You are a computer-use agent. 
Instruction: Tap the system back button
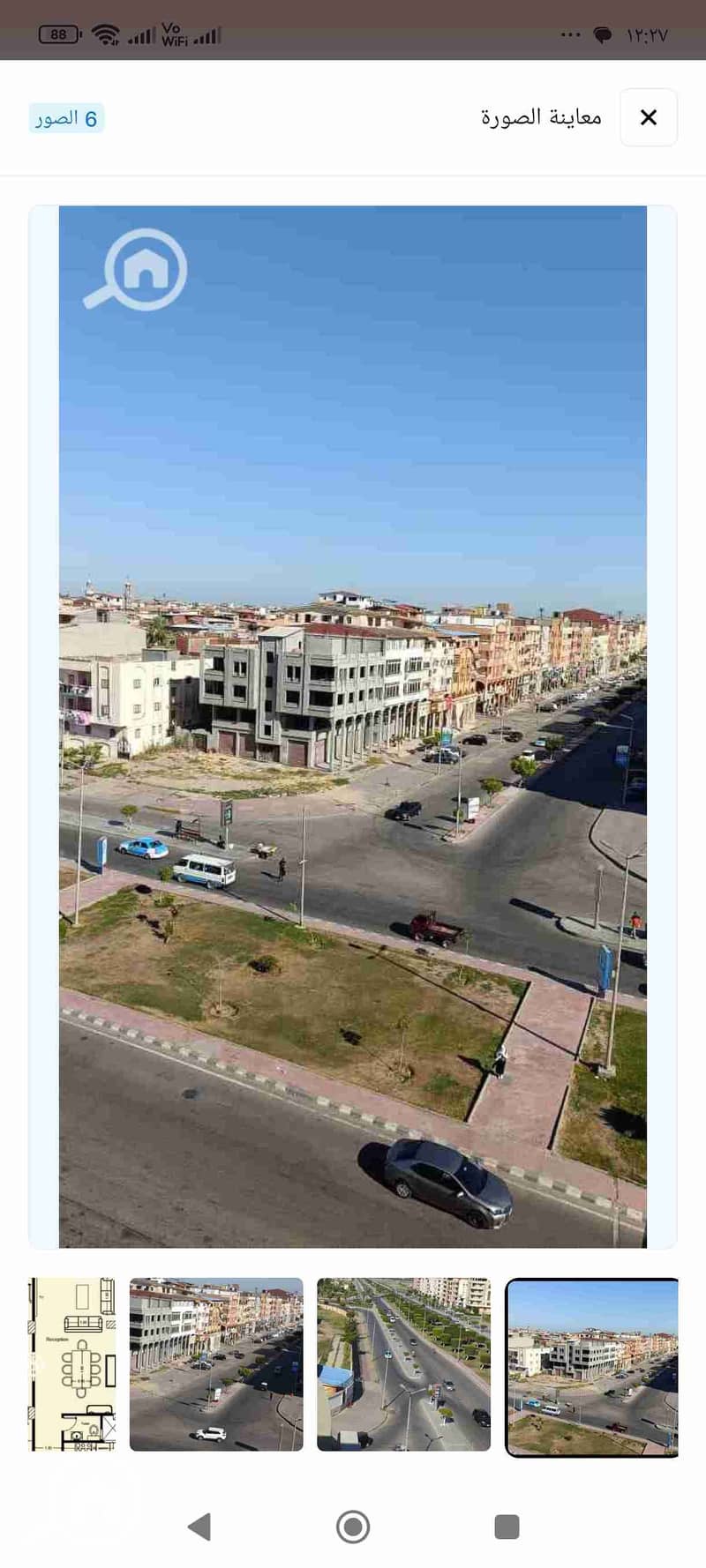pos(200,1527)
